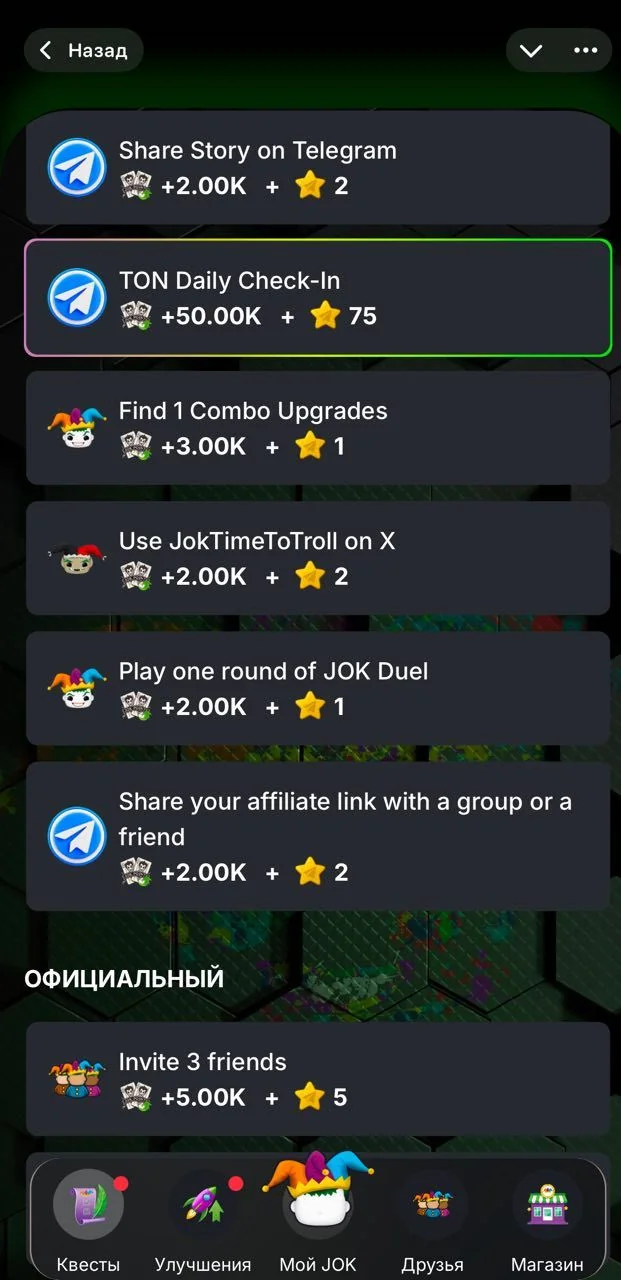Screen dimensions: 621x1280
Task: Start the Play one round of JOK Duel quest
Action: pyautogui.click(x=317, y=688)
